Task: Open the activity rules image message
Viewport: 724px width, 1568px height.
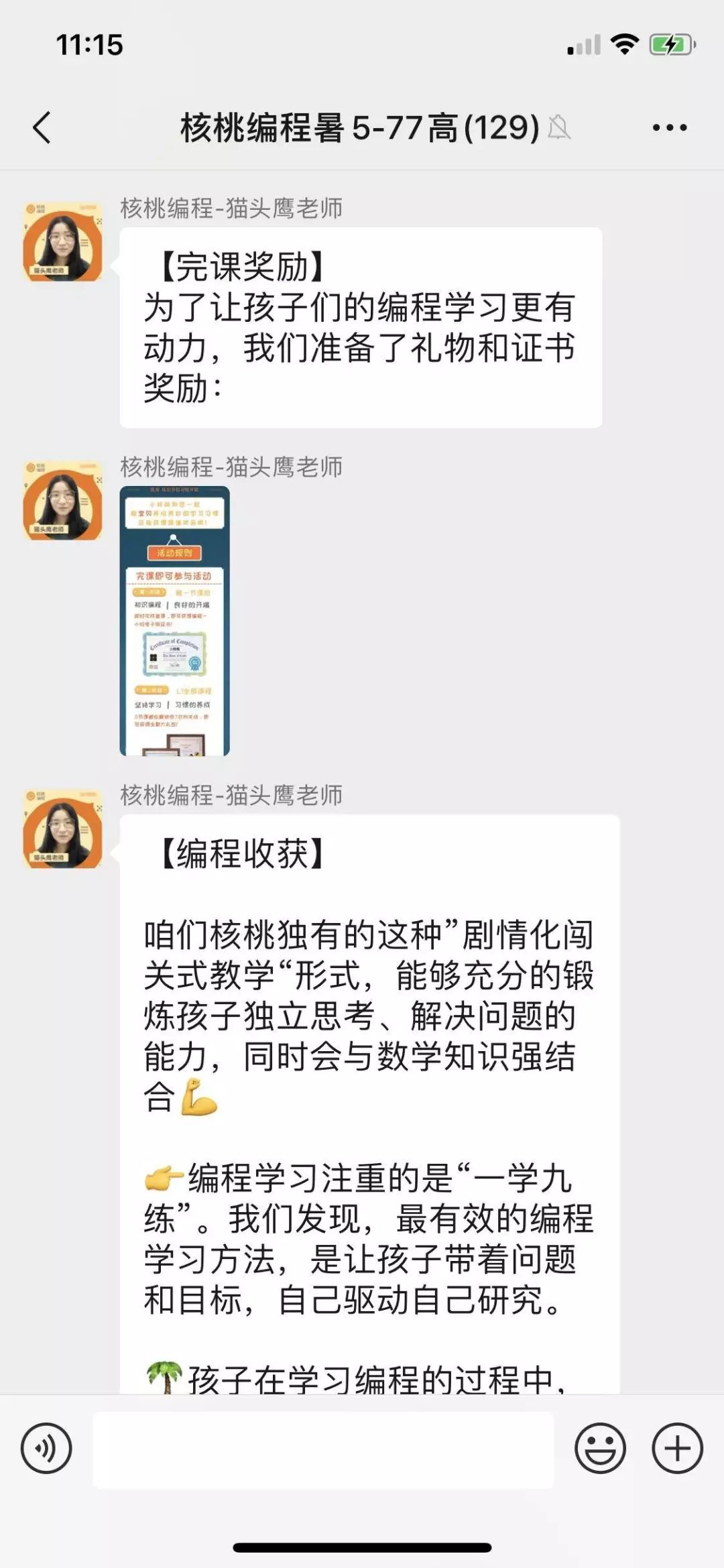Action: 174,621
